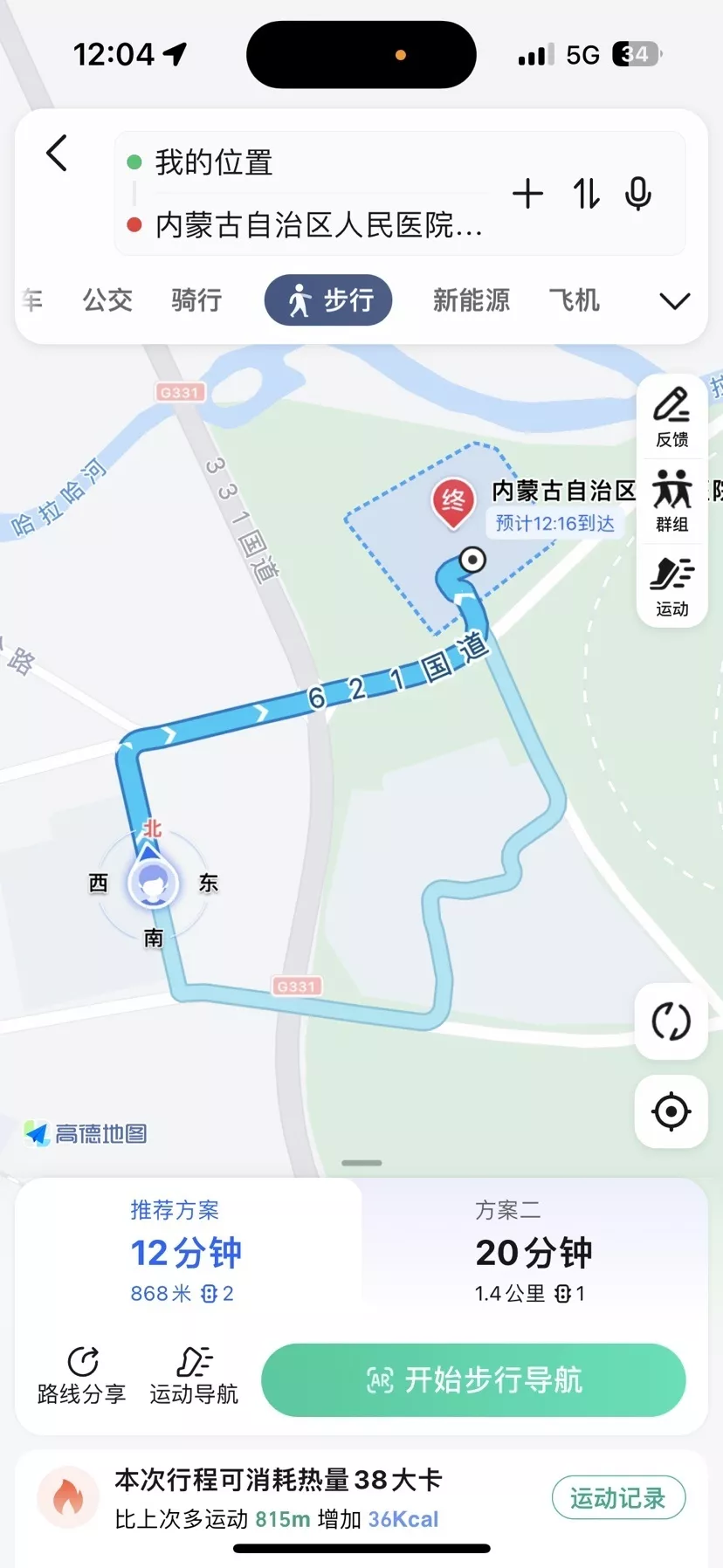This screenshot has width=723, height=1568.
Task: Open 运动记录 exercise records
Action: pyautogui.click(x=618, y=1498)
